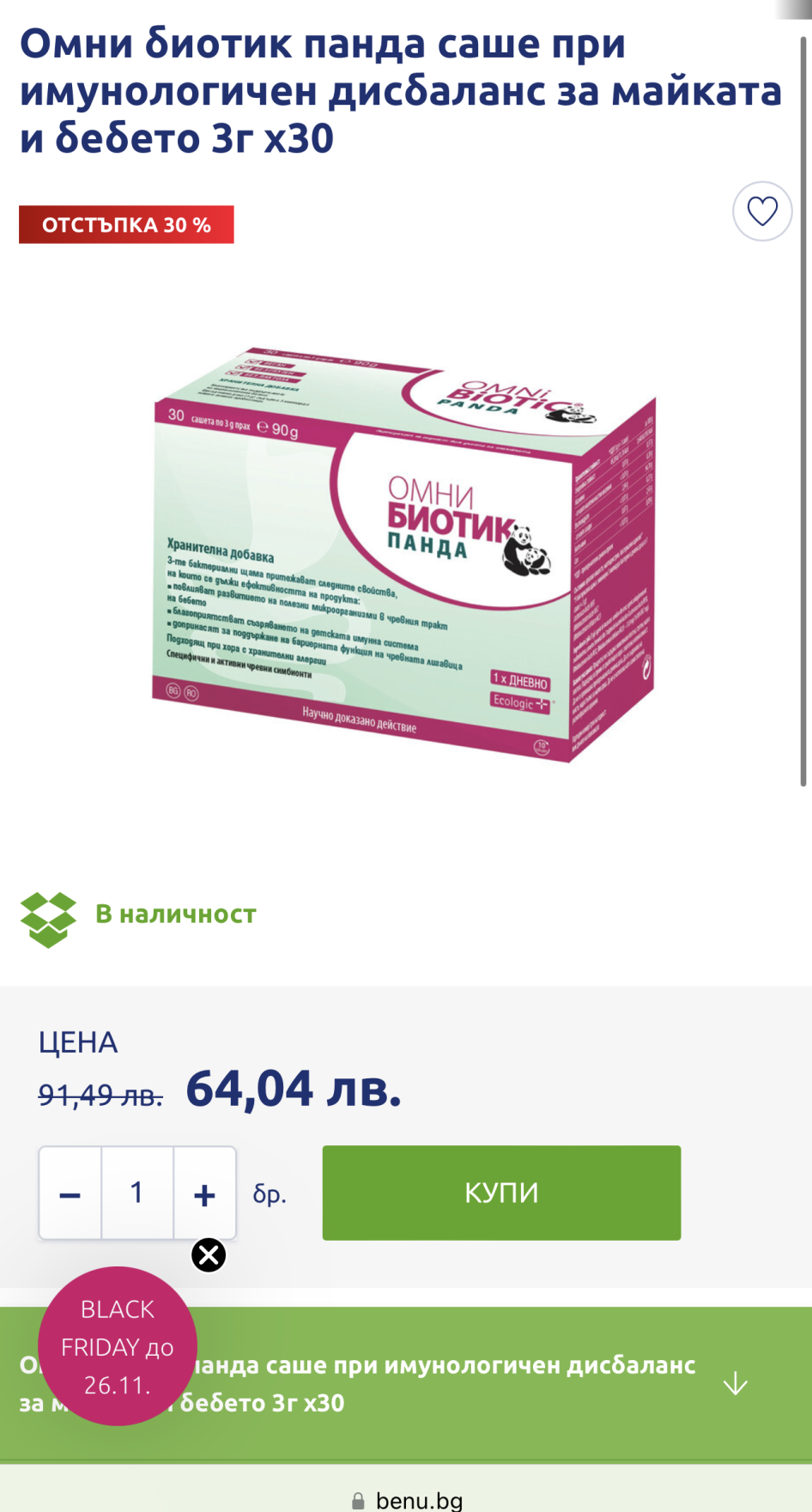The width and height of the screenshot is (812, 1512).
Task: Increase quantity with the plus button
Action: 204,1193
